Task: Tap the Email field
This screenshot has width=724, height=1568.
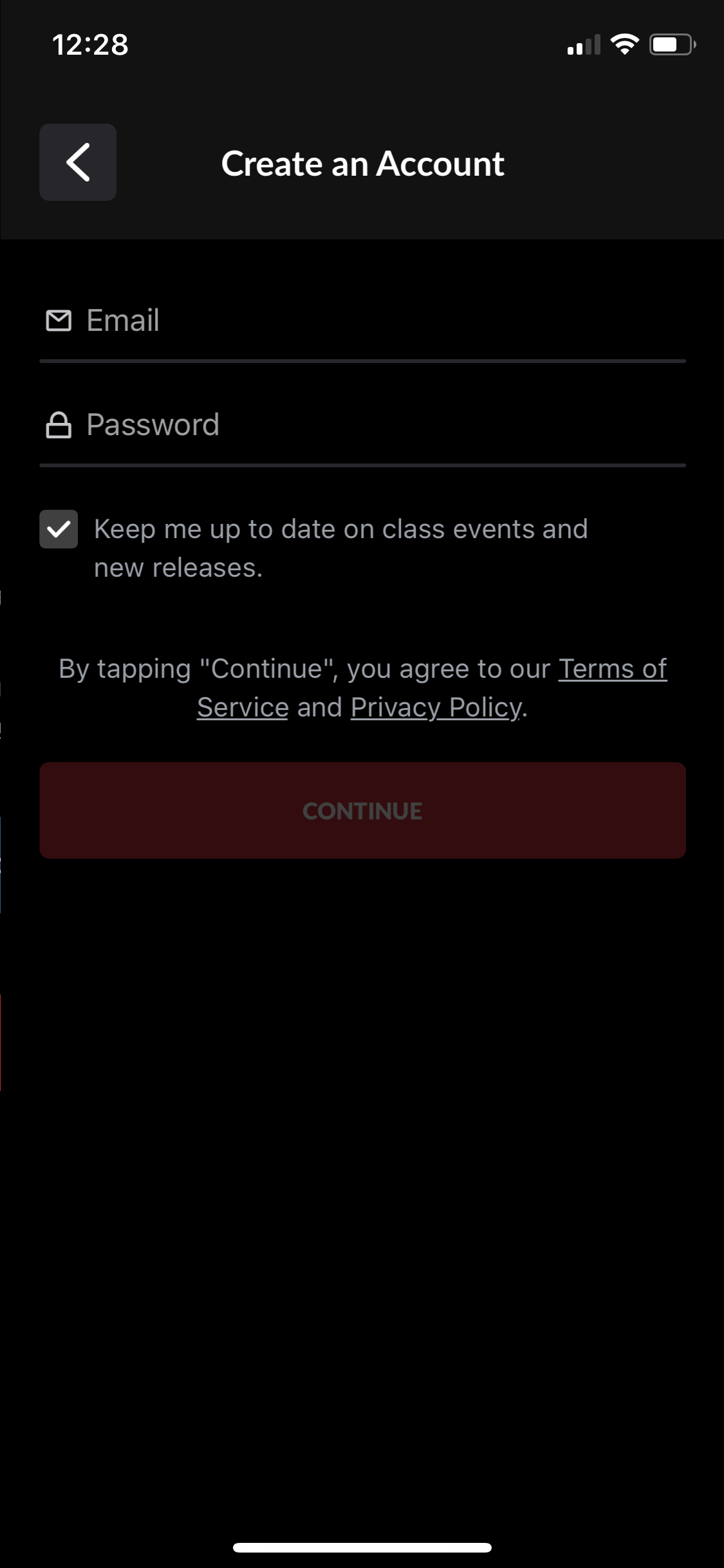Action: [362, 321]
